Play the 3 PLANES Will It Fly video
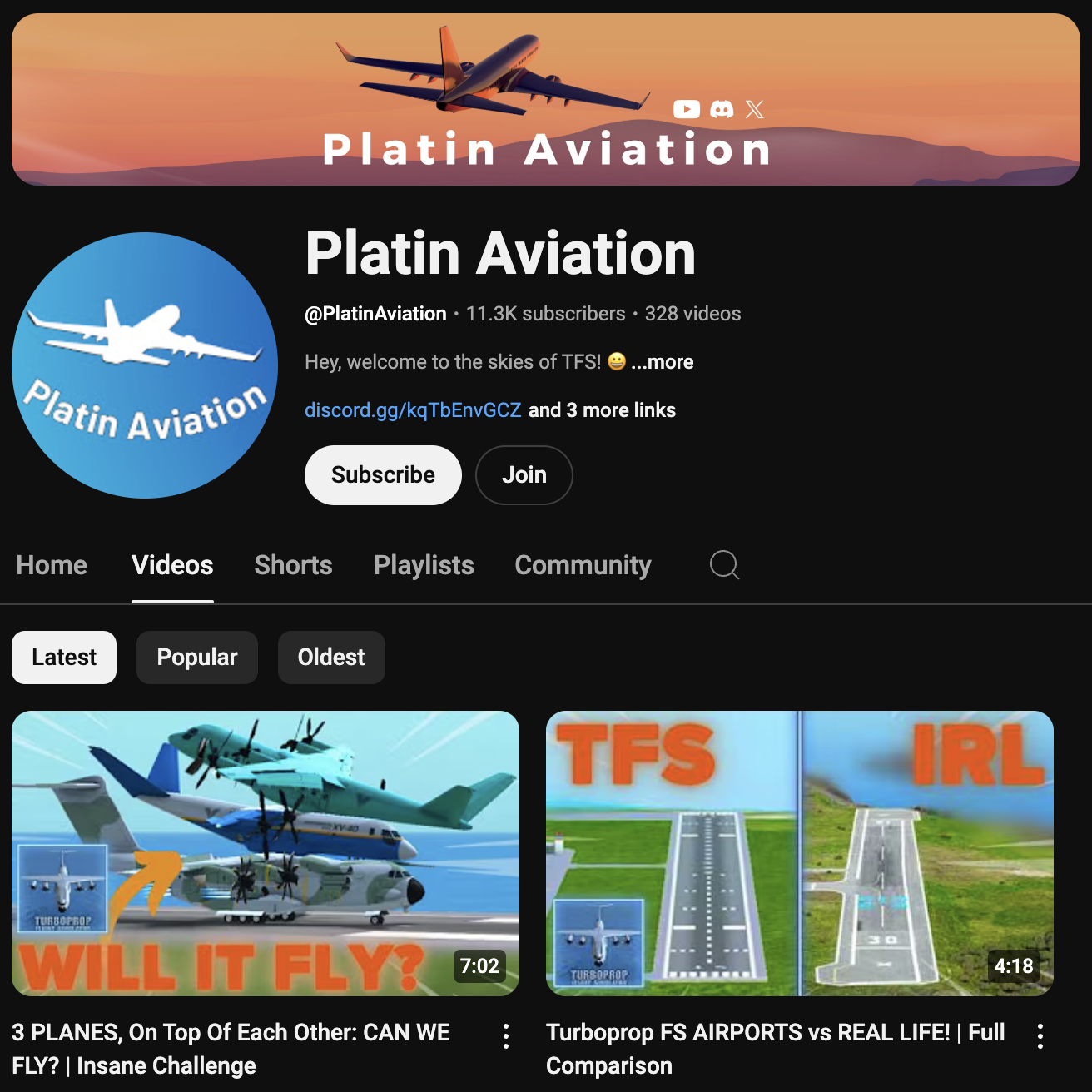 [266, 853]
